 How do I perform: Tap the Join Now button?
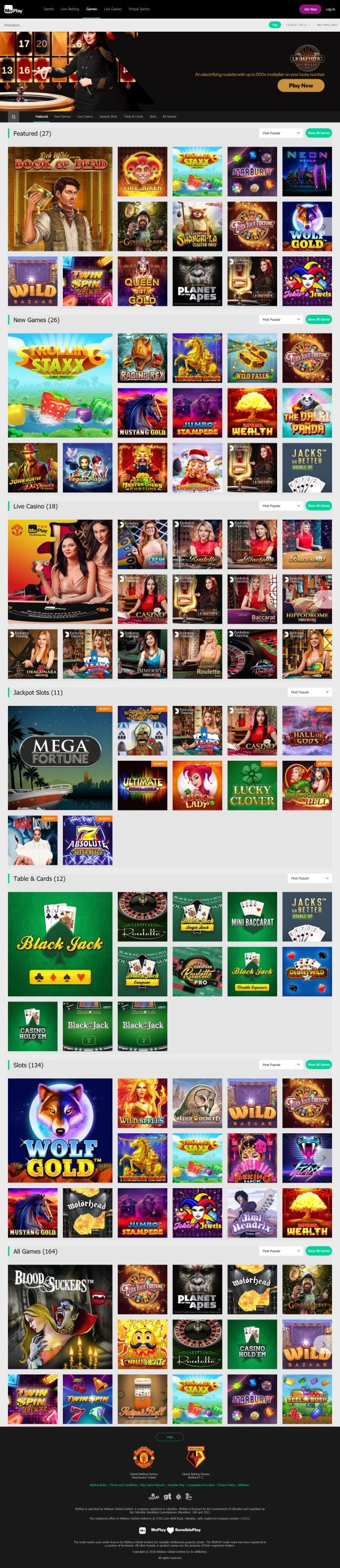(x=310, y=9)
